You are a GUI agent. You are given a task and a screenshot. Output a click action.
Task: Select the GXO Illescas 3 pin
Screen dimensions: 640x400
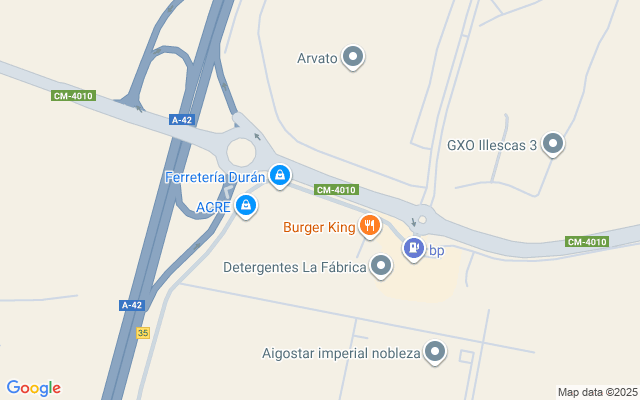coord(552,145)
